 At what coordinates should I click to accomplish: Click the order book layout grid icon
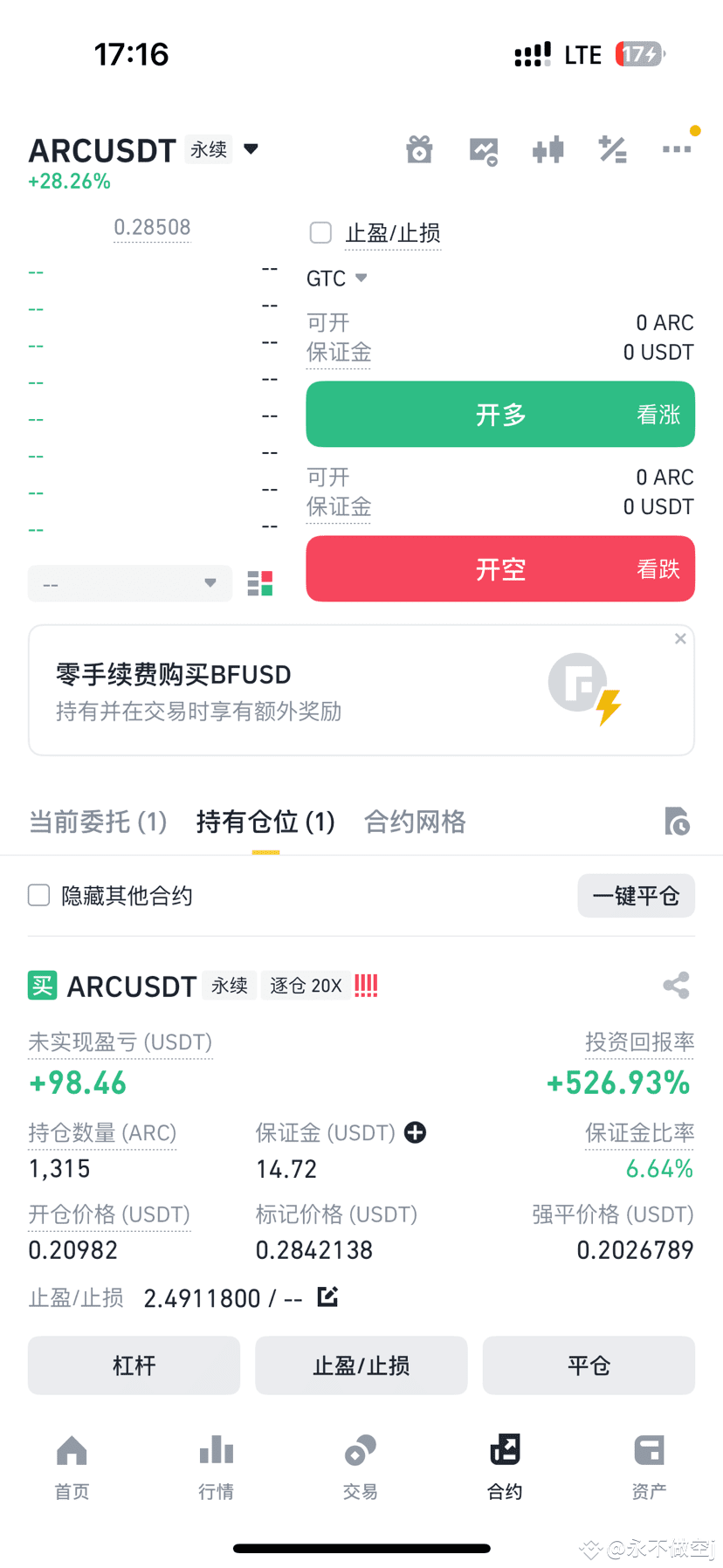(259, 583)
